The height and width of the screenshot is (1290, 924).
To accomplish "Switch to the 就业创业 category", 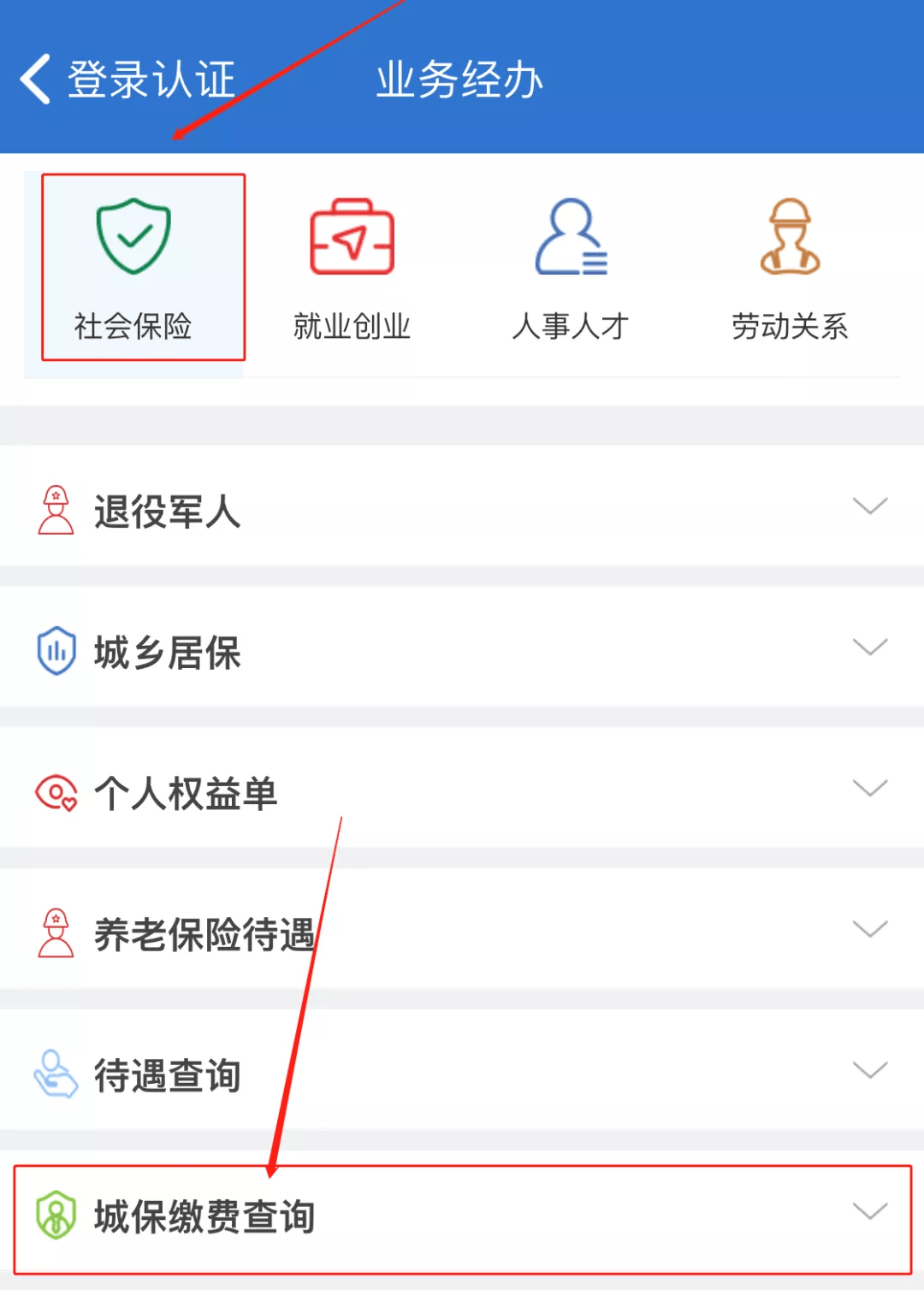I will (352, 268).
